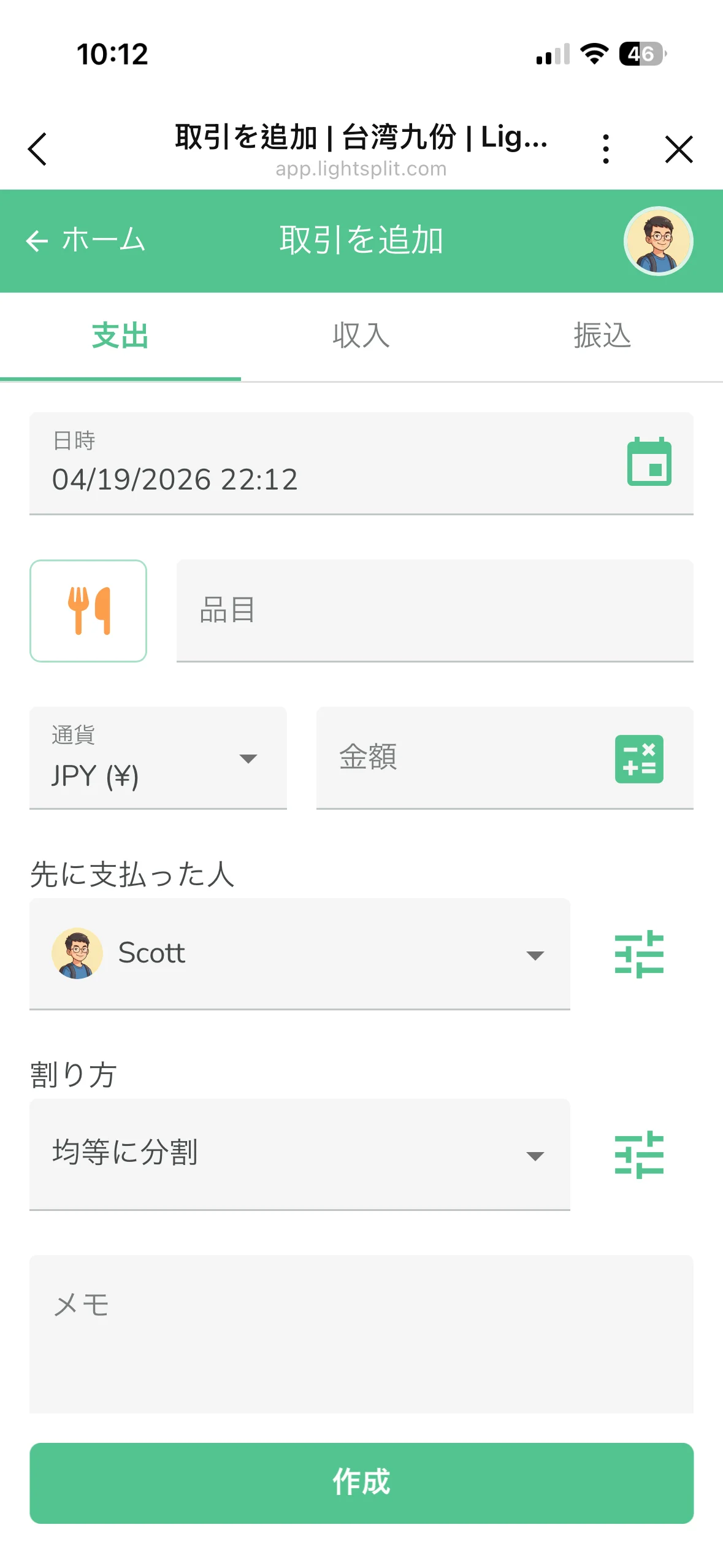Focus the メモ text area

coord(361,1334)
